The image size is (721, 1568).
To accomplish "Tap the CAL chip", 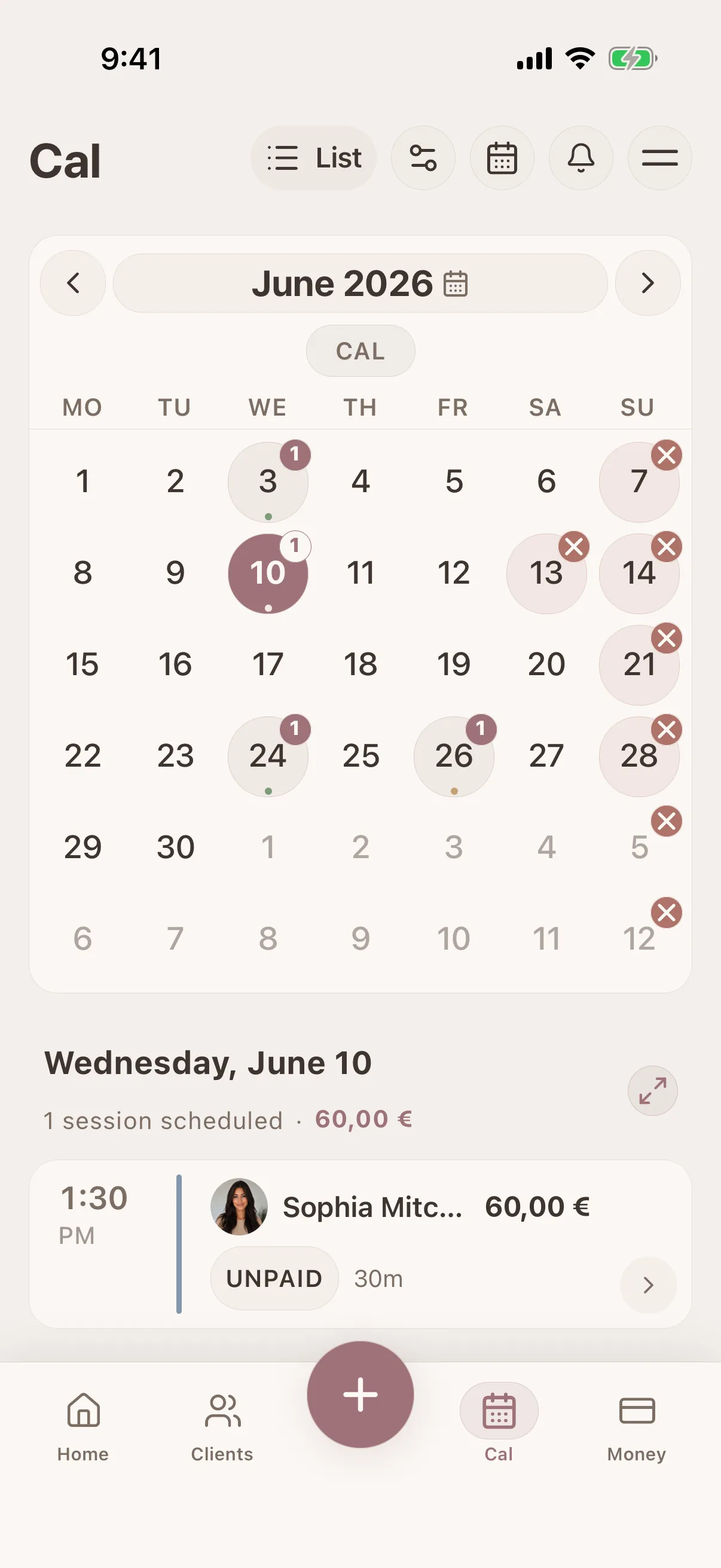I will [x=360, y=351].
